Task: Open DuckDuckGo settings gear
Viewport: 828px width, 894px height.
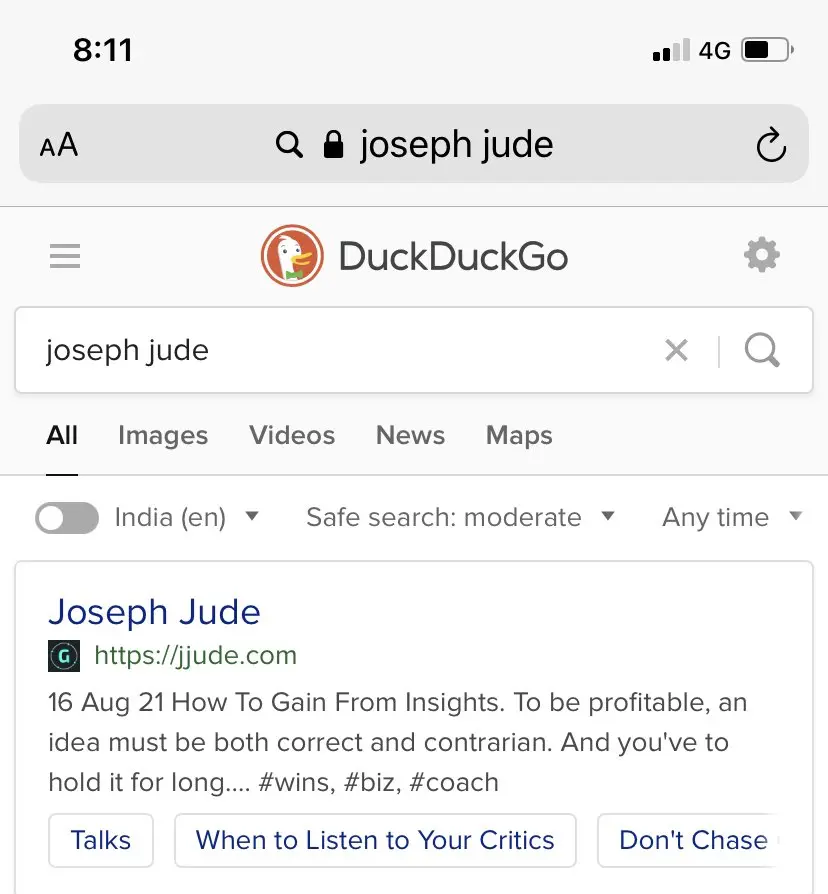Action: tap(762, 256)
